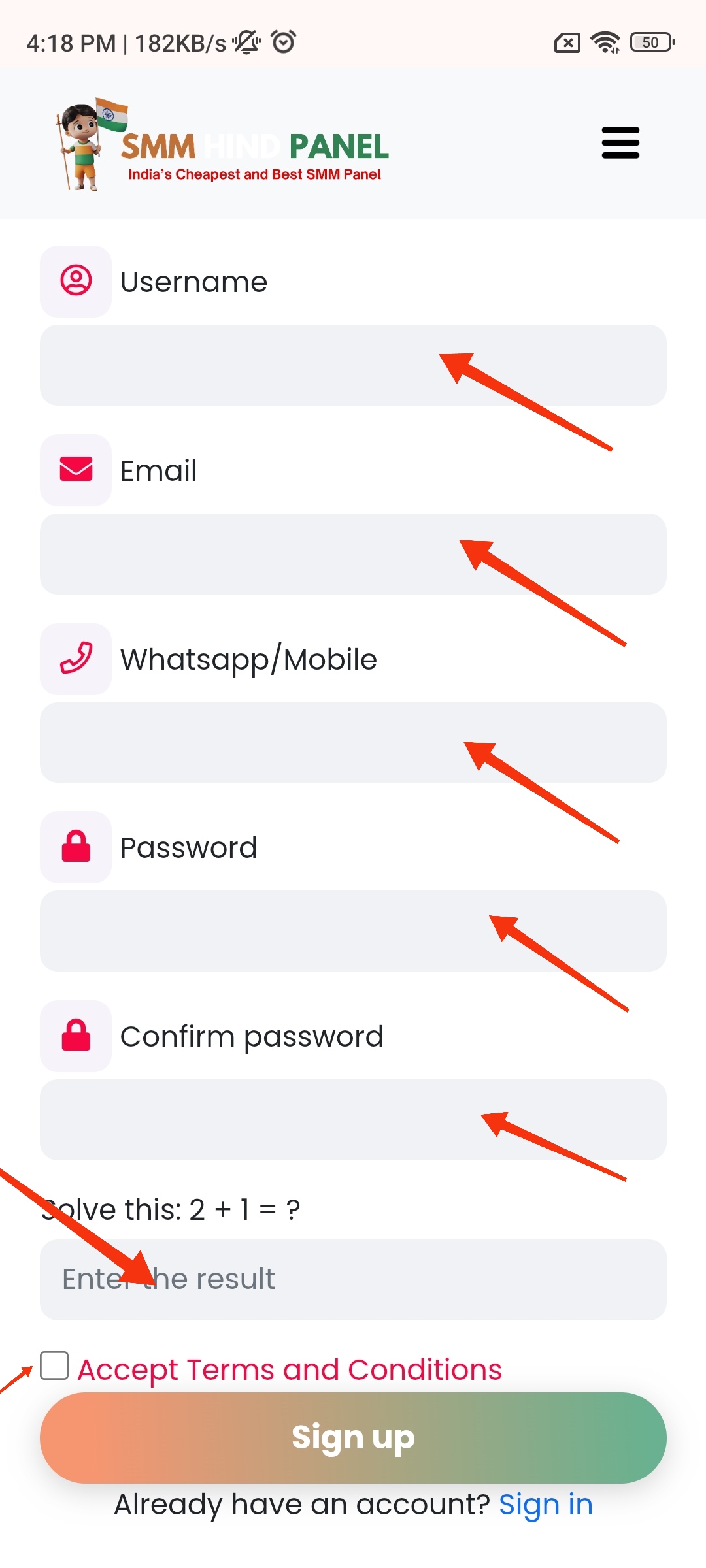The width and height of the screenshot is (706, 1568).
Task: Submit the form with Sign up
Action: (353, 1438)
